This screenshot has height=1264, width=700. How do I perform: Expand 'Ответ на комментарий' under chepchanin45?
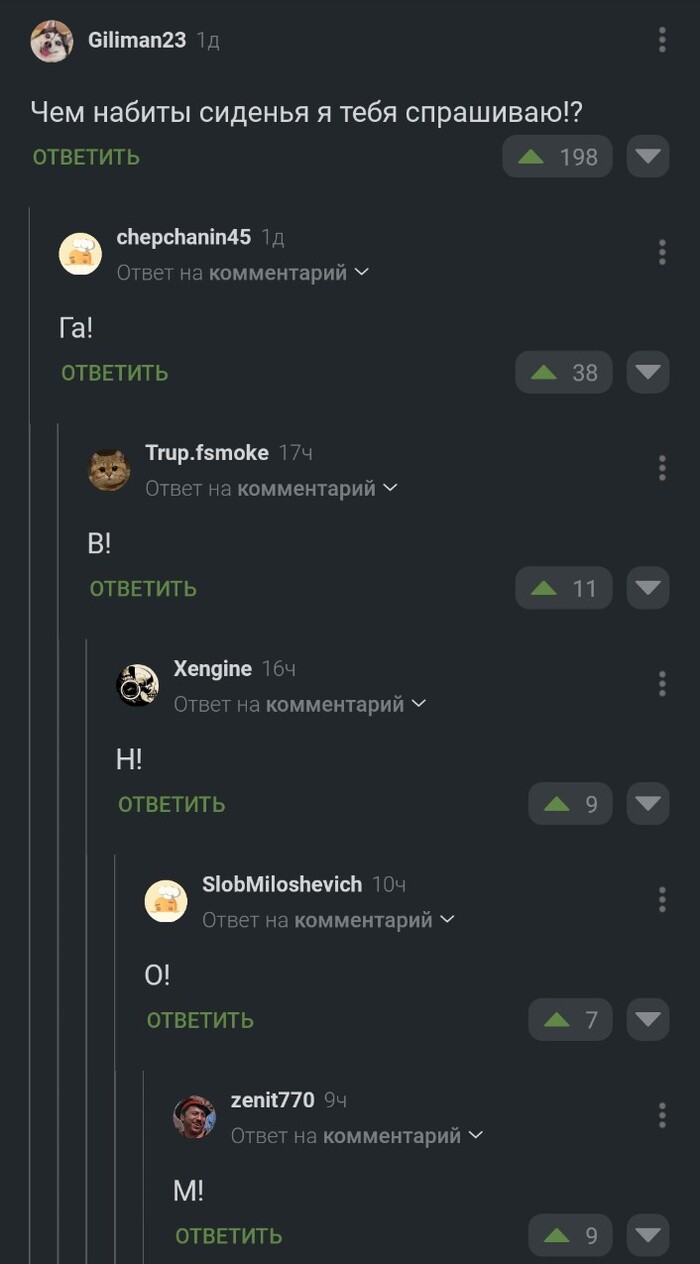(243, 272)
